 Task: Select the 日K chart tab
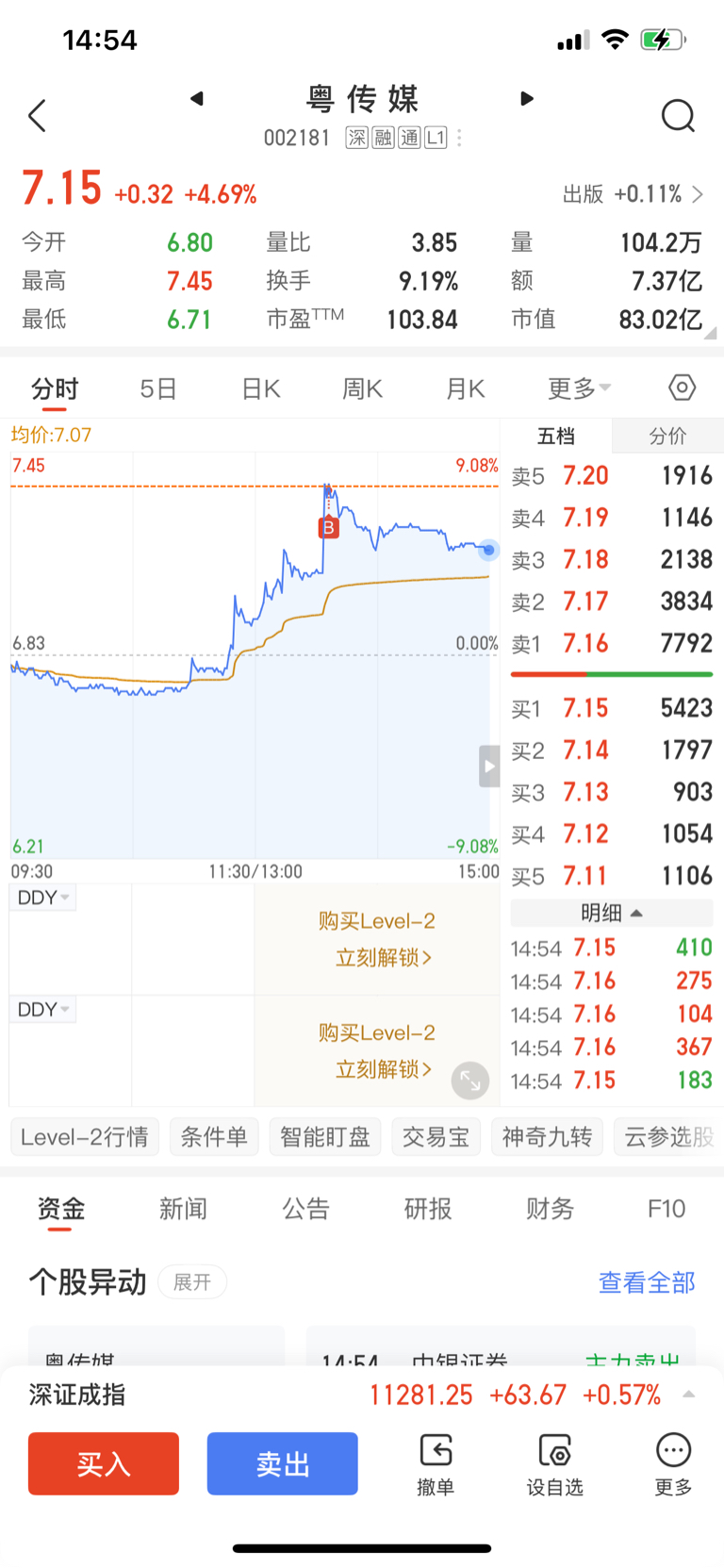(261, 388)
